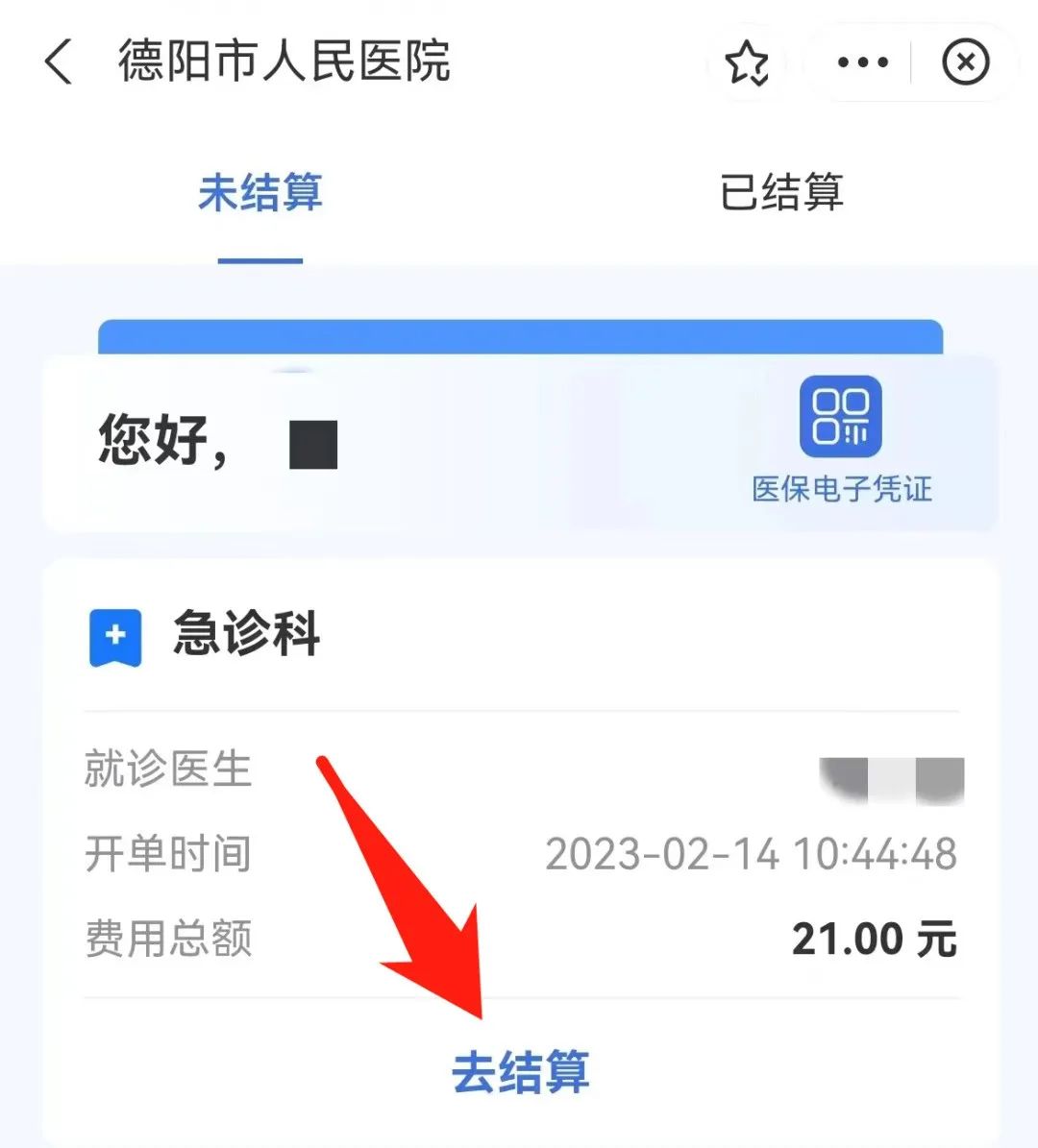
Task: Go back from 德阳市人民医院 page
Action: [x=60, y=62]
